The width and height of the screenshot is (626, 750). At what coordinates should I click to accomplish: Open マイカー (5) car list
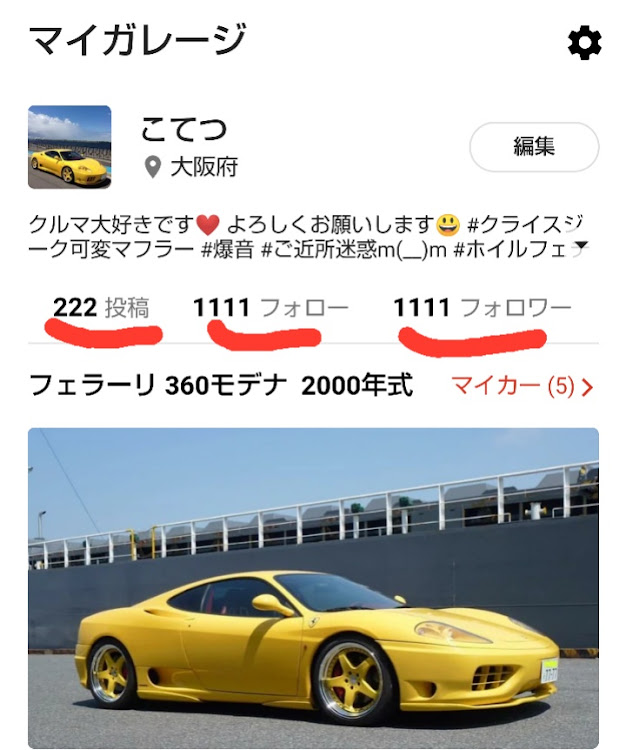pos(522,386)
